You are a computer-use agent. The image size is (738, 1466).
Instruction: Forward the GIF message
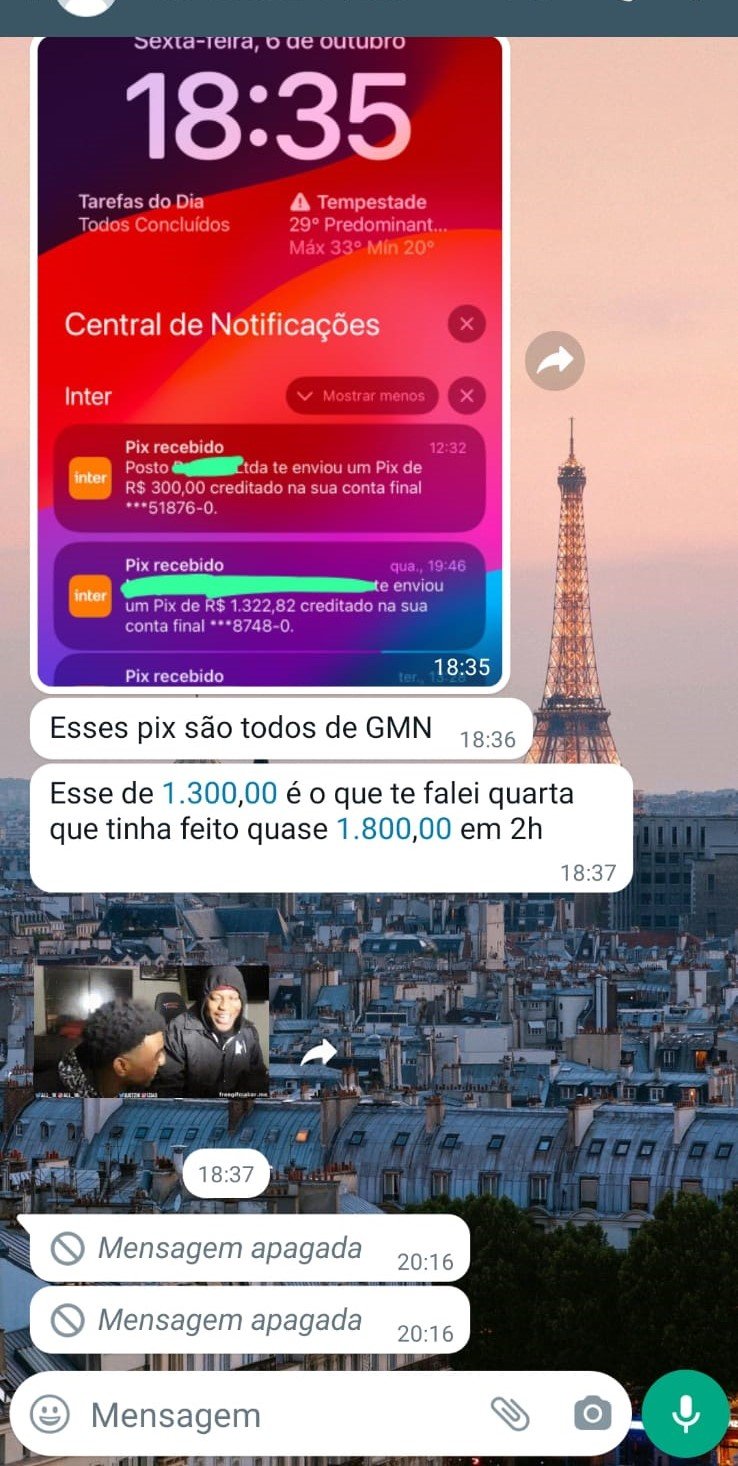coord(319,1053)
